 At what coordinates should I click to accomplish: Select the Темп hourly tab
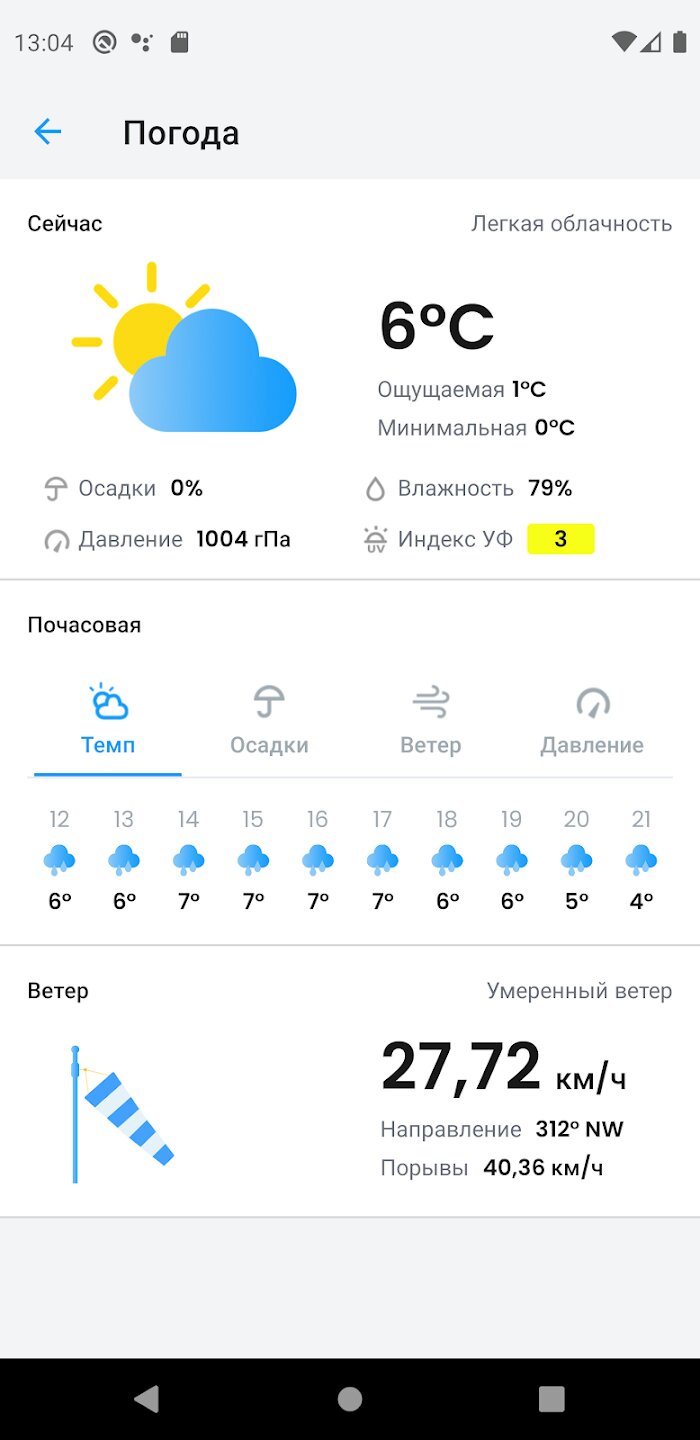108,721
